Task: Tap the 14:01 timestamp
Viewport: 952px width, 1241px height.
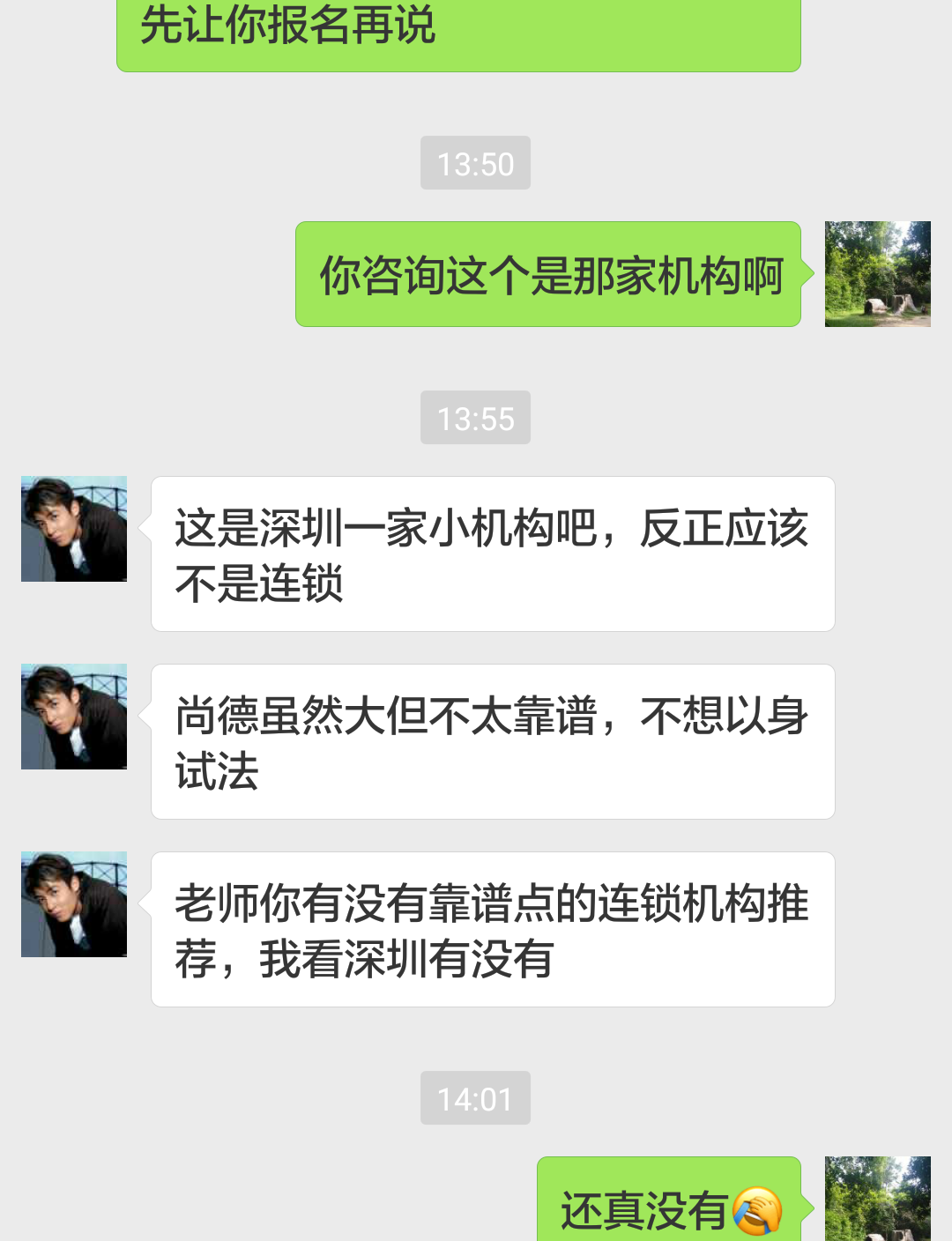Action: pyautogui.click(x=475, y=1098)
